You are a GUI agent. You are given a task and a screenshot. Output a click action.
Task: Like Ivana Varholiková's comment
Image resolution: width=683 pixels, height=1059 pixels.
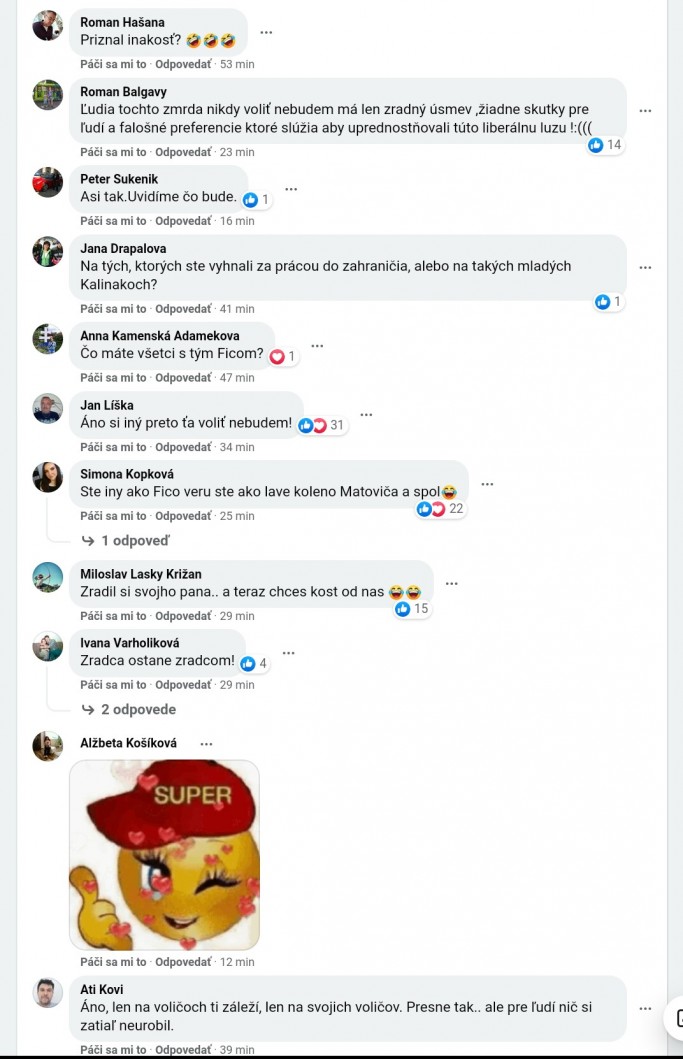(x=113, y=685)
